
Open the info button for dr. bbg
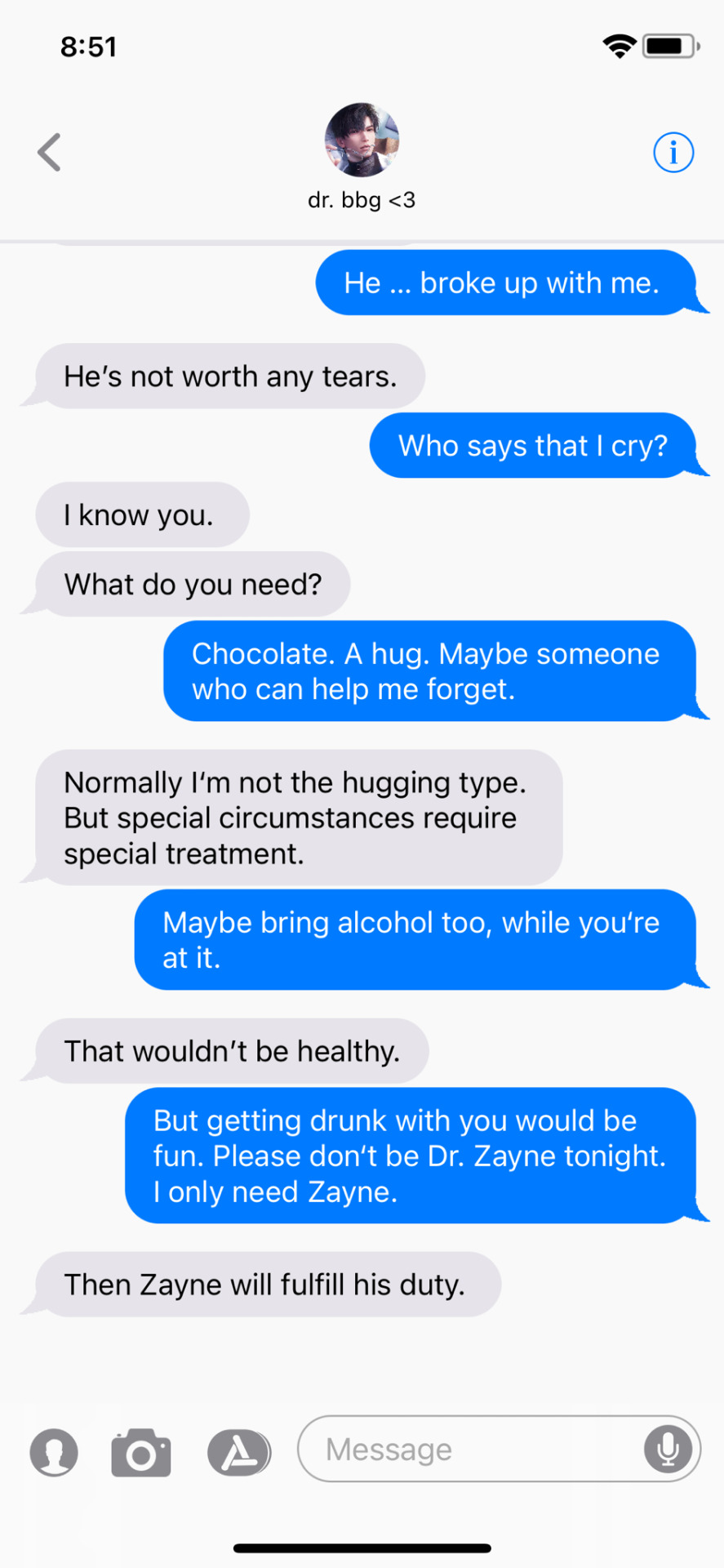pyautogui.click(x=673, y=153)
